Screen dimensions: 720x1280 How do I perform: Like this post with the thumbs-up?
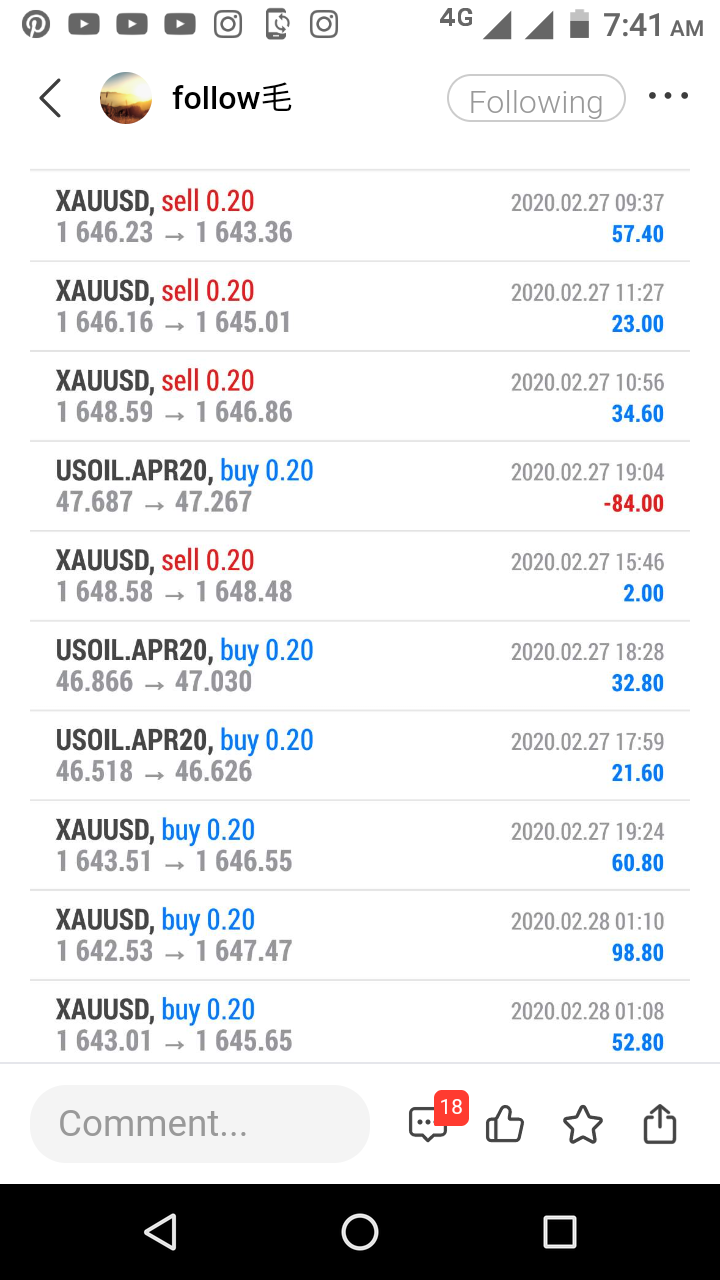(x=505, y=1125)
